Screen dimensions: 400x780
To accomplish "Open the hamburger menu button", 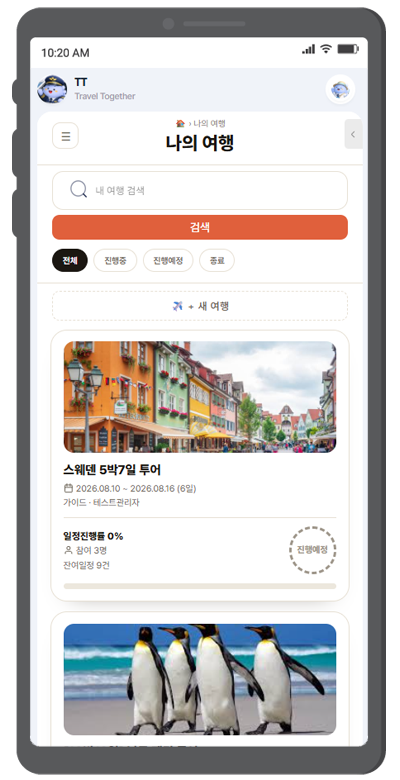I will [65, 135].
